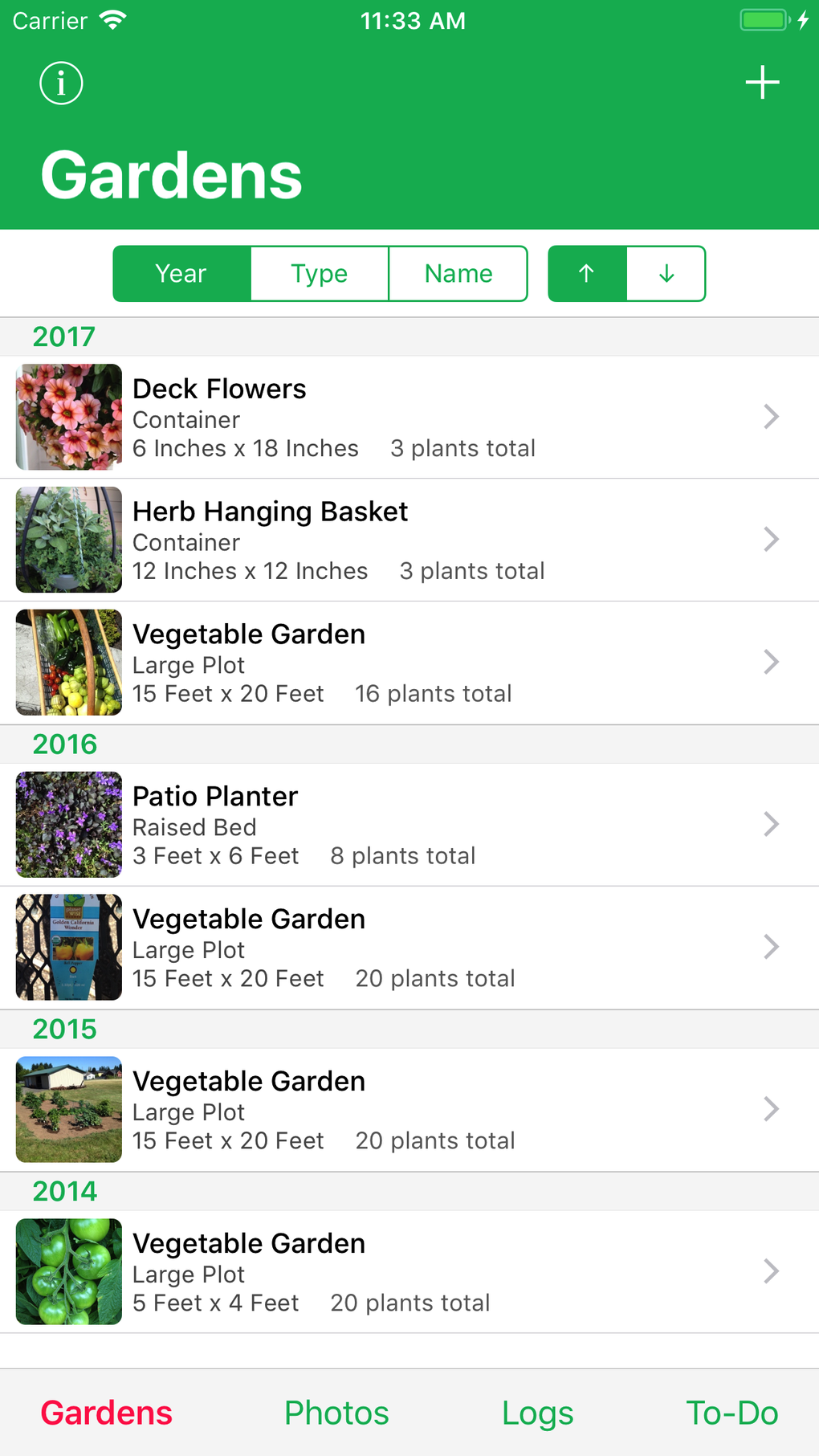Image resolution: width=819 pixels, height=1456 pixels.
Task: Toggle sorting by Type
Action: pyautogui.click(x=319, y=273)
